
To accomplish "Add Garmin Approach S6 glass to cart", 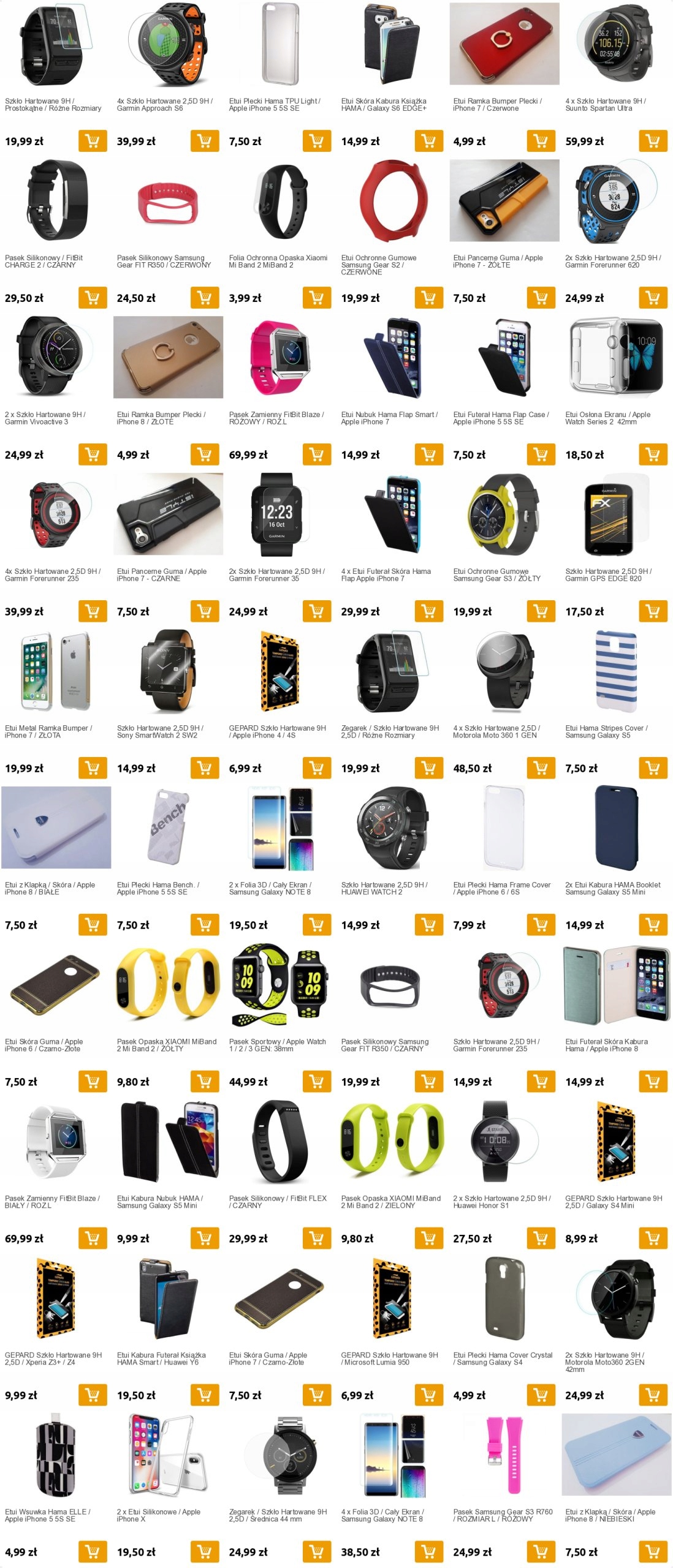I will tap(205, 141).
